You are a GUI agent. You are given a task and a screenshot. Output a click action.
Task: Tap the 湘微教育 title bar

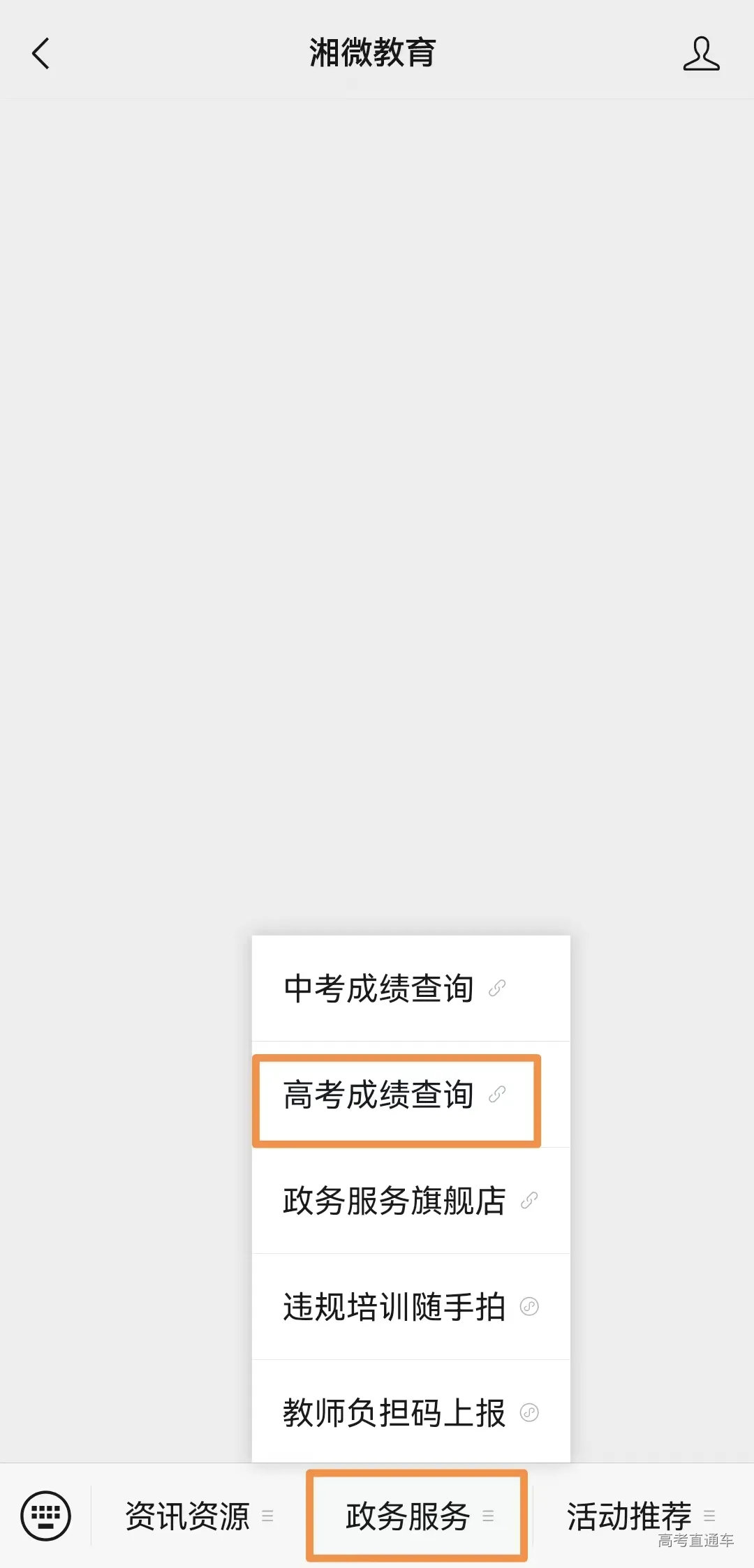click(x=372, y=53)
